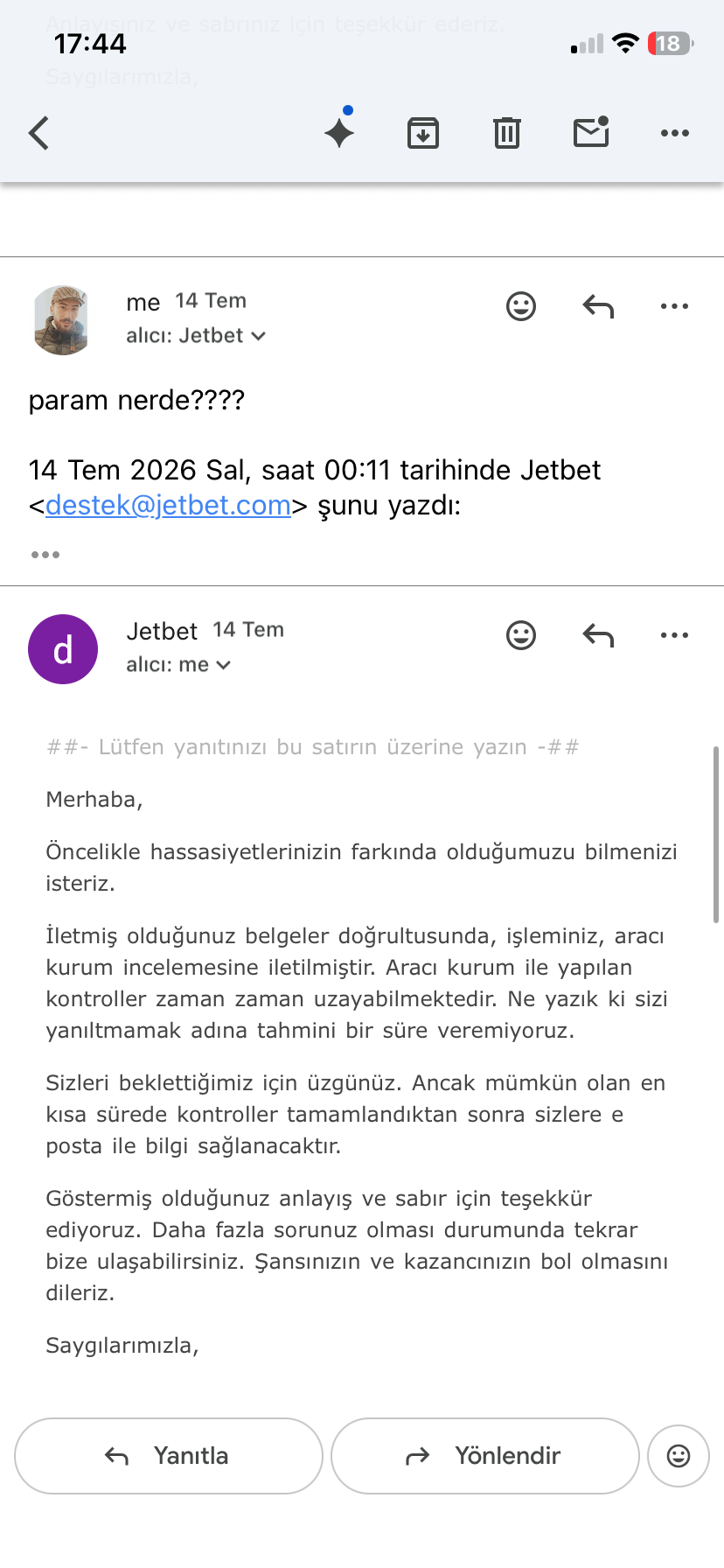Open the top bar overflow menu
This screenshot has width=724, height=1568.
pyautogui.click(x=675, y=133)
